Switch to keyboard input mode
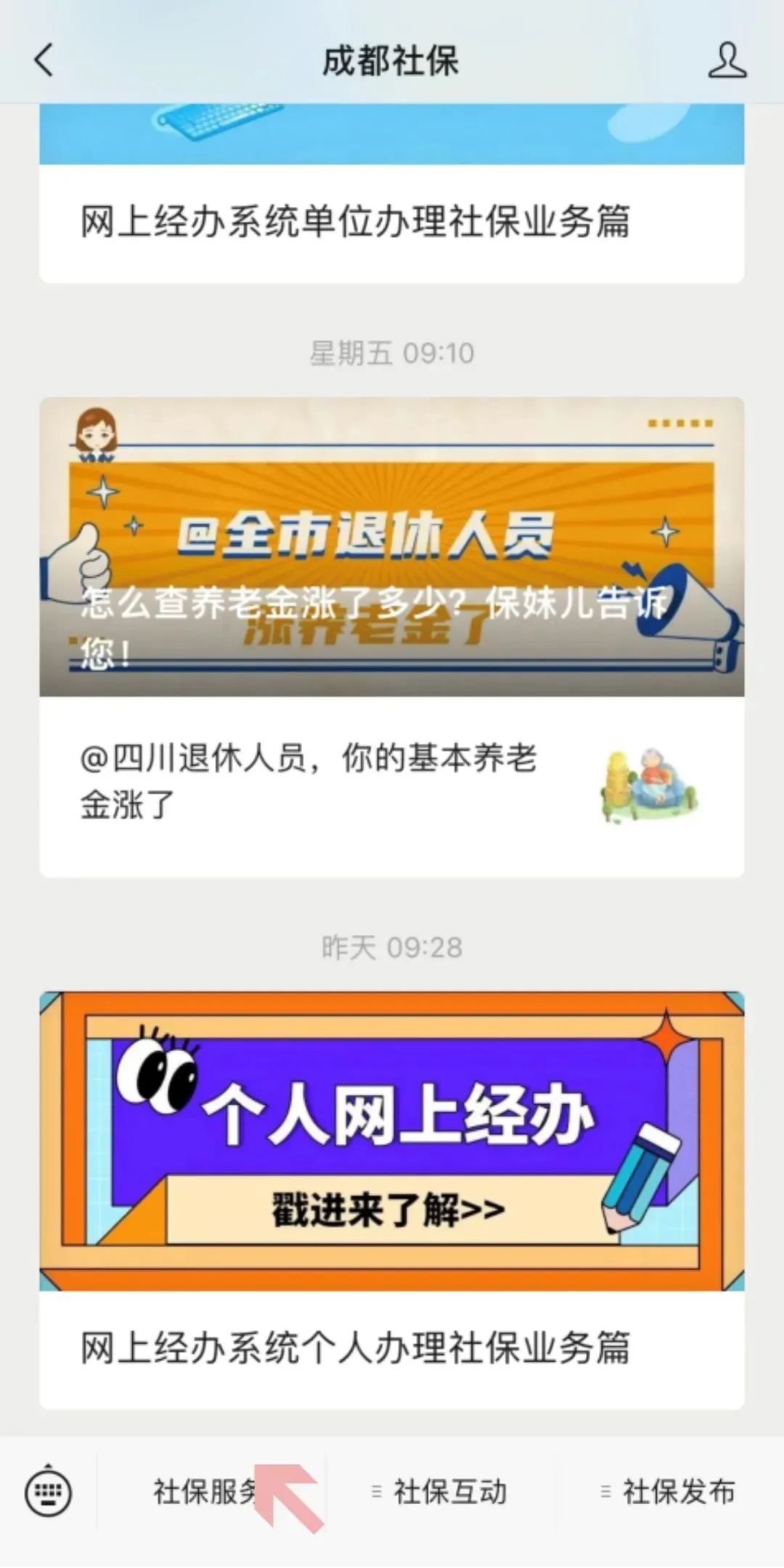The width and height of the screenshot is (784, 1568). 48,1493
